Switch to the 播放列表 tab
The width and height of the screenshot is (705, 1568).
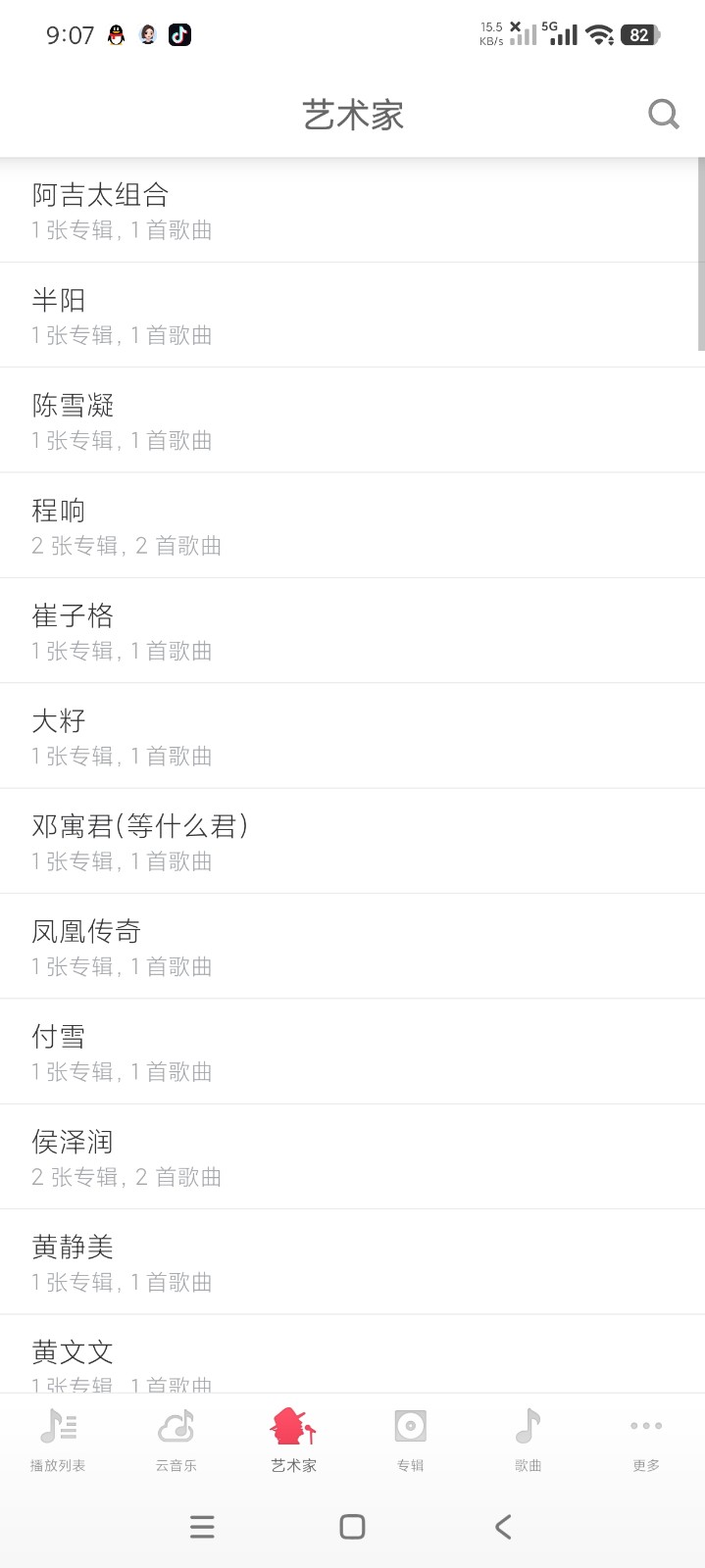58,1439
